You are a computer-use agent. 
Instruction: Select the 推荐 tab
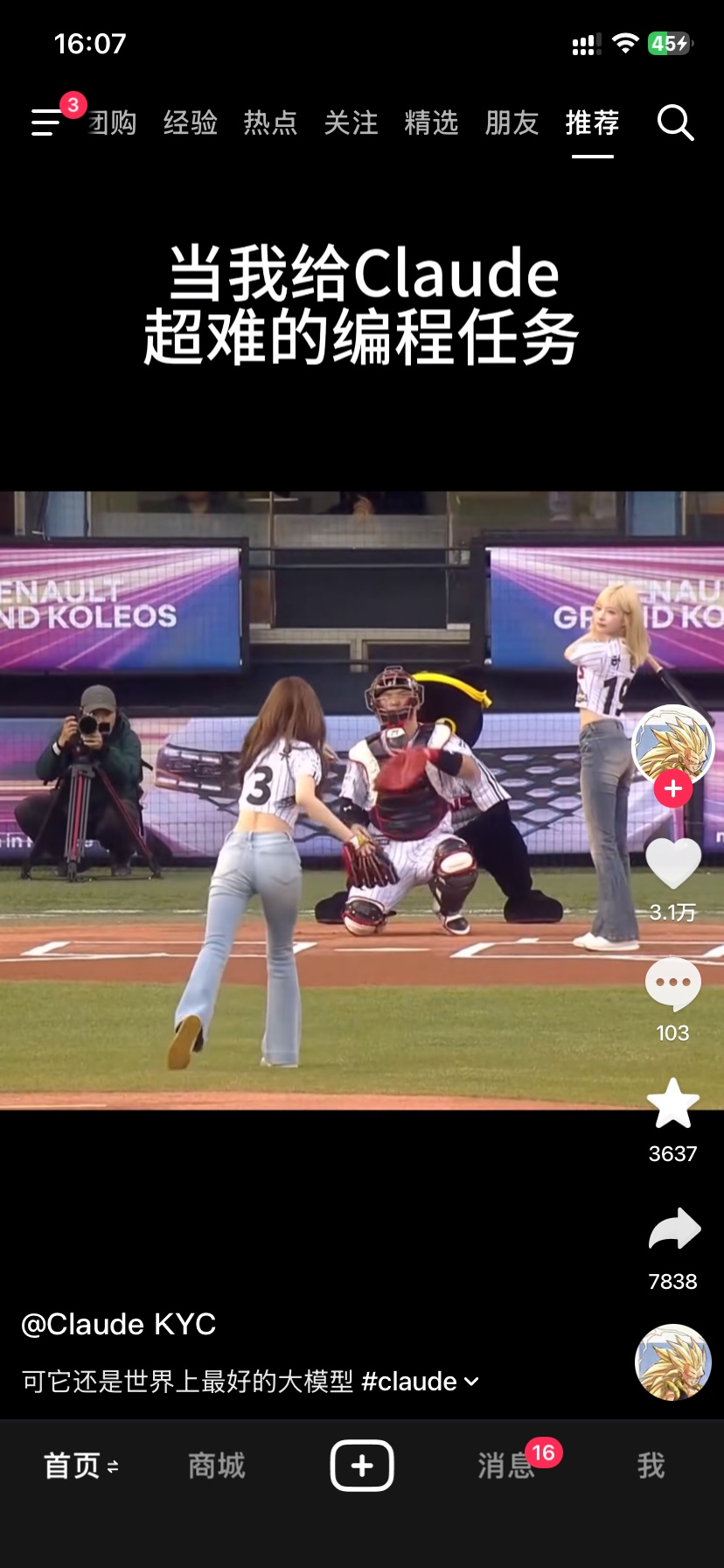pos(592,122)
